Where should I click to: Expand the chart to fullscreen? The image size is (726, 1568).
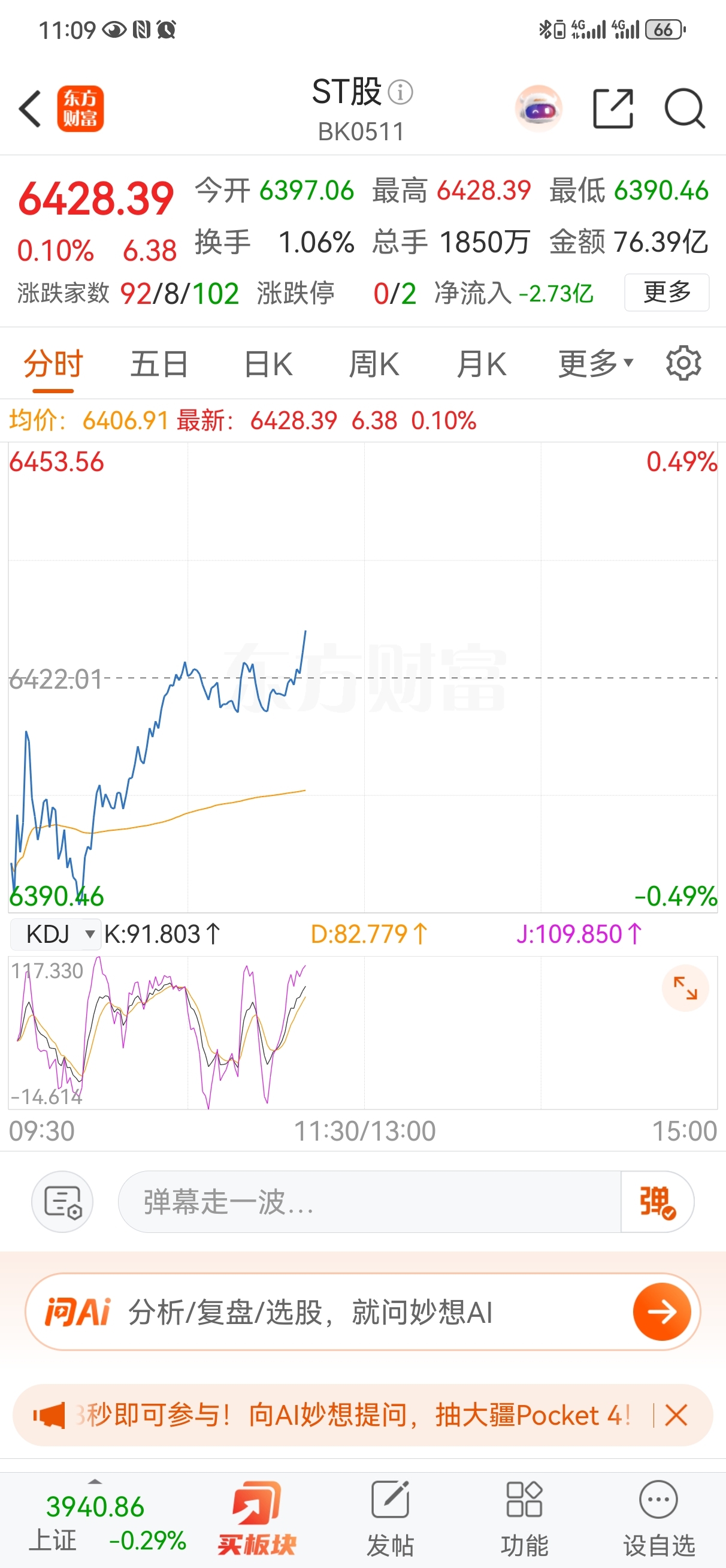[685, 988]
